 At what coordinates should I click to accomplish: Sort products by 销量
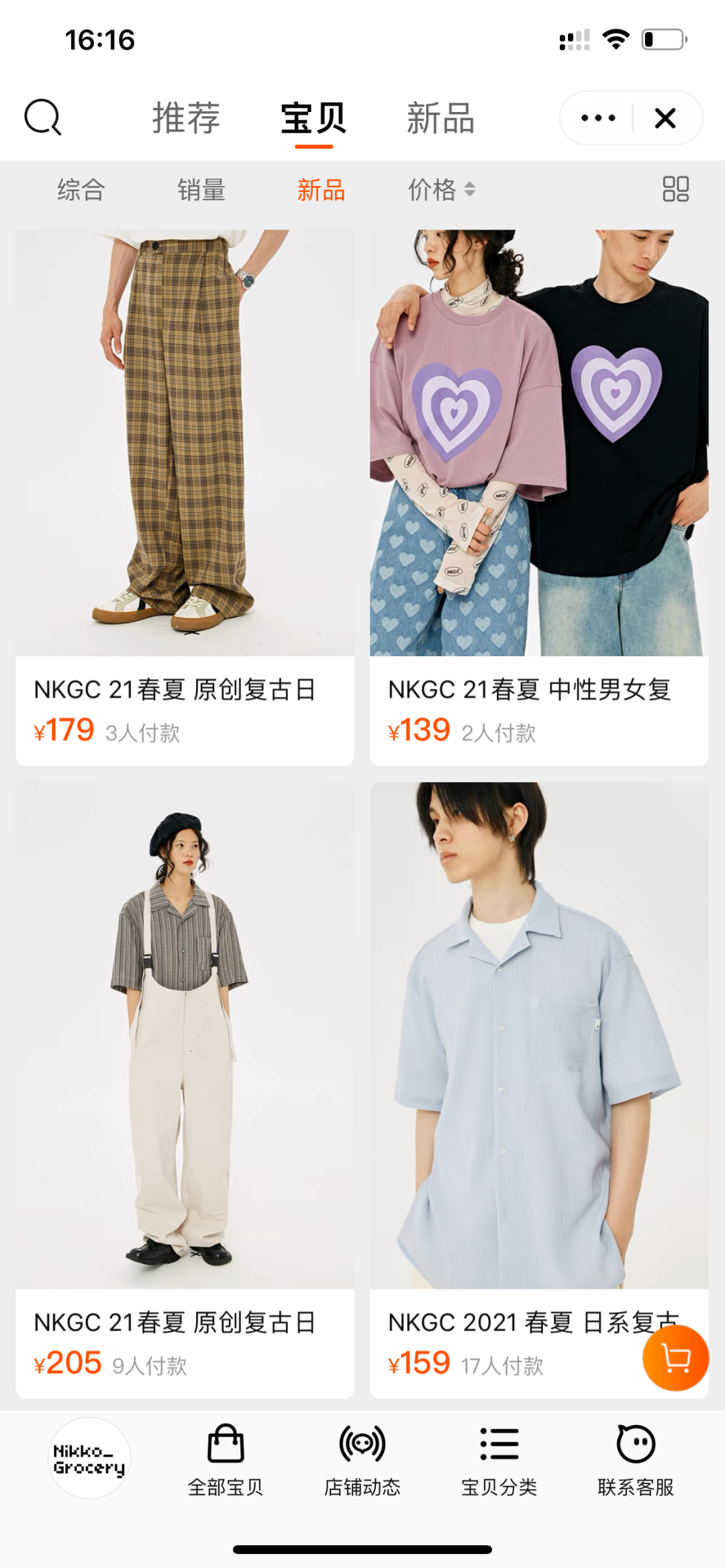[201, 190]
